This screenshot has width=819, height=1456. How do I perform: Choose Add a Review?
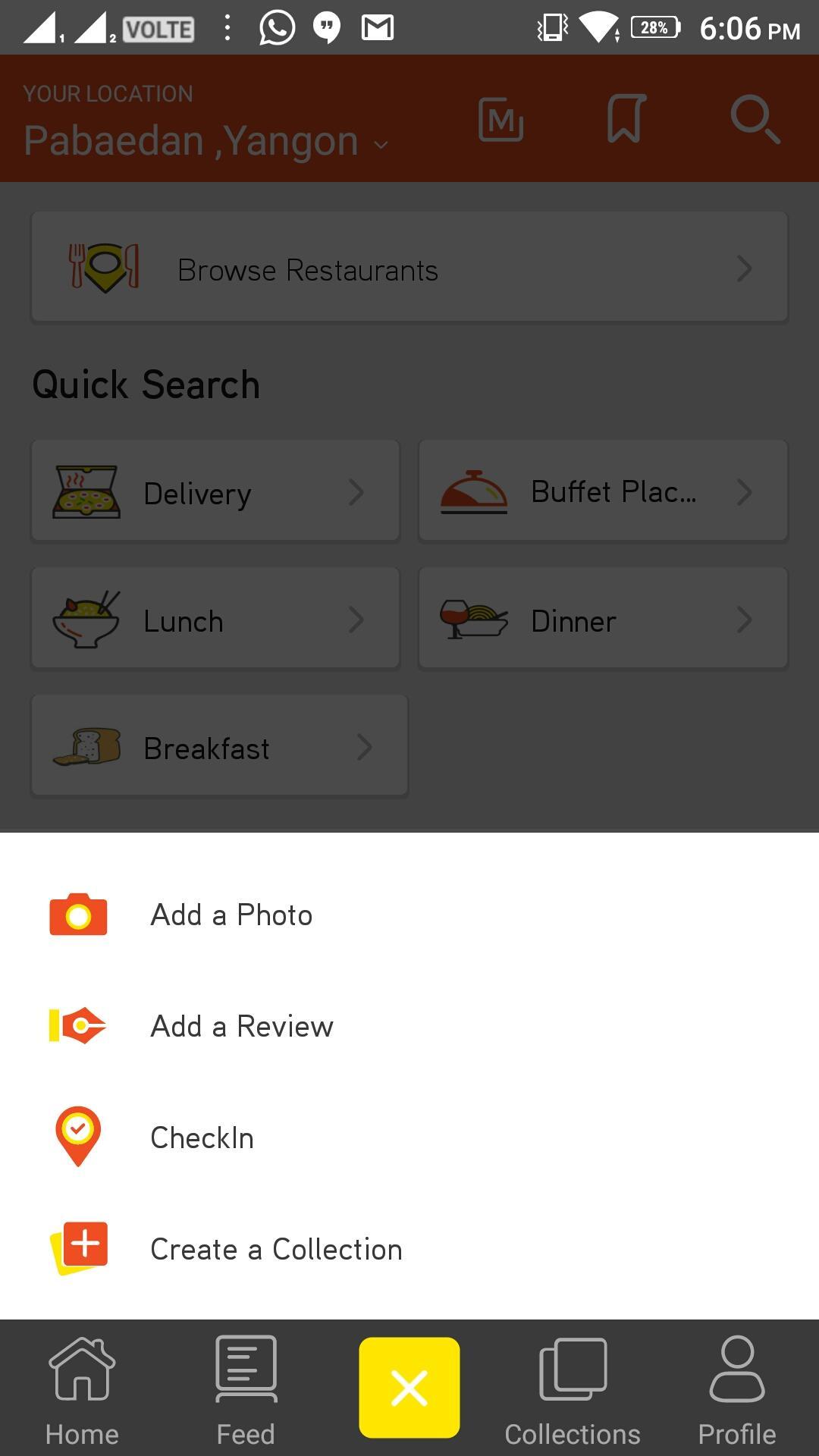241,1027
